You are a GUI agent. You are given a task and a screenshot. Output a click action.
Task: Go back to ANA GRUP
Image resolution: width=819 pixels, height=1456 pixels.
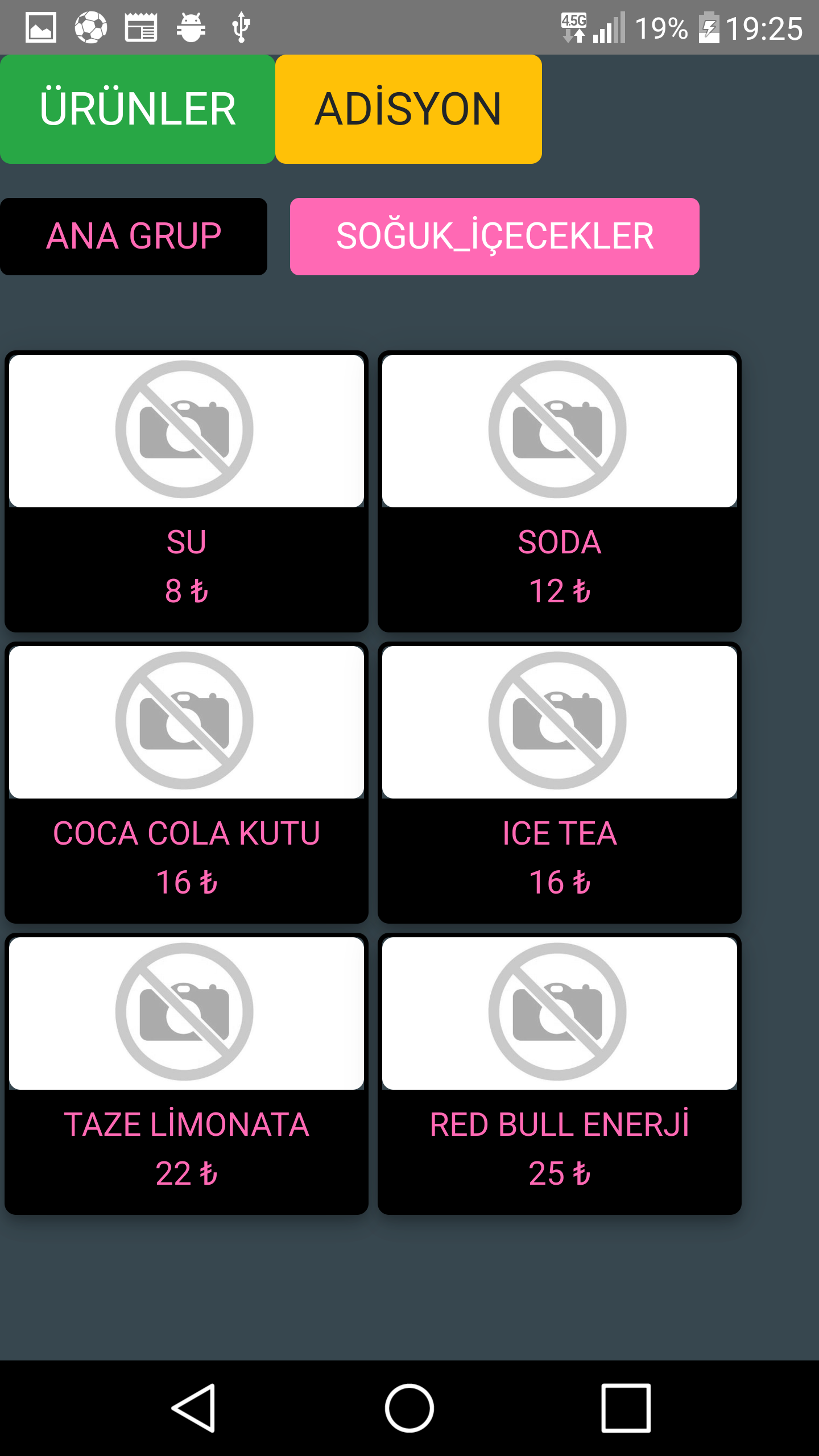pos(134,237)
